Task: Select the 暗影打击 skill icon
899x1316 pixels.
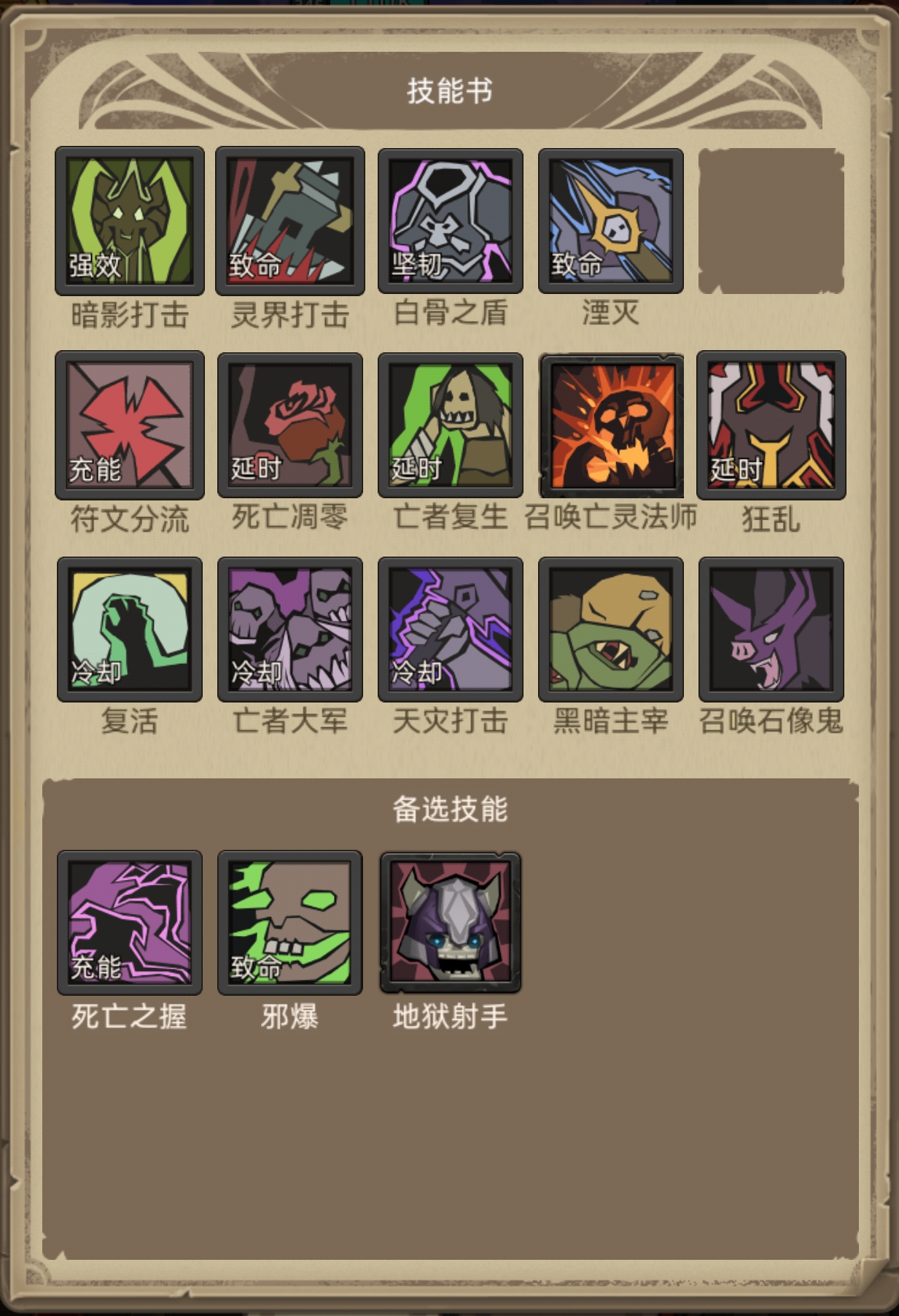Action: (130, 221)
